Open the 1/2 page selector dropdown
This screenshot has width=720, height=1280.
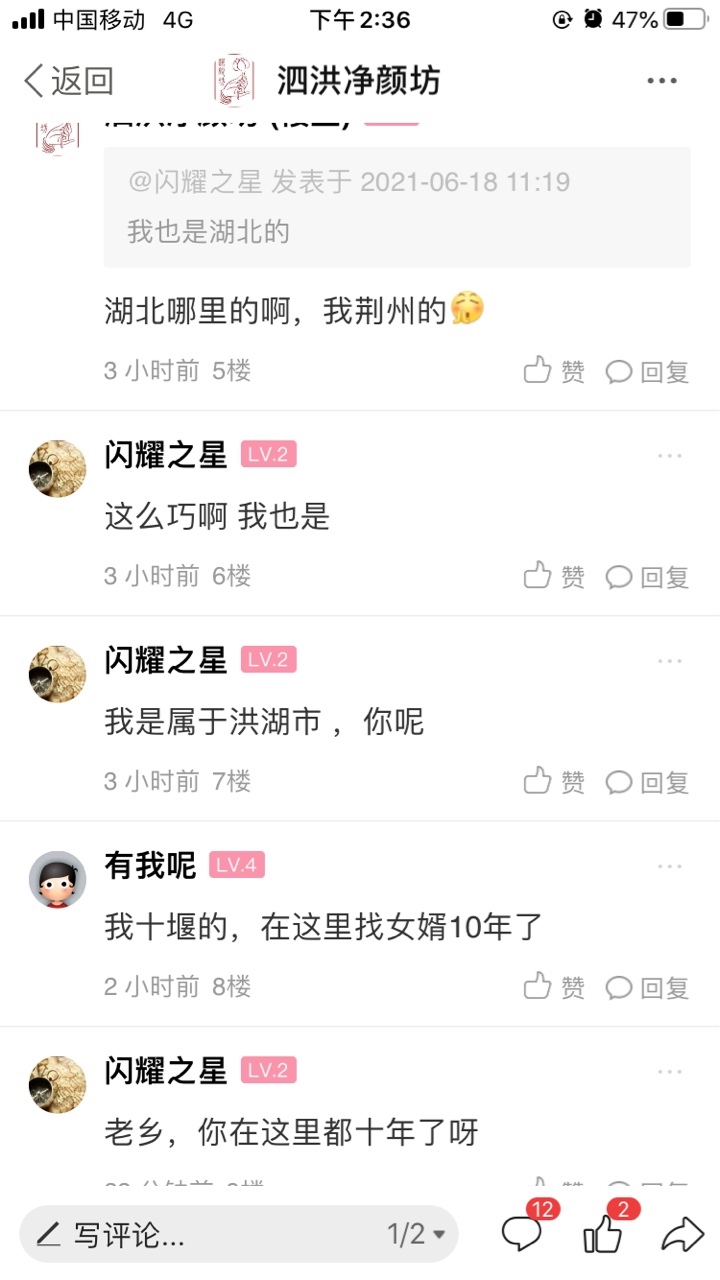416,1234
